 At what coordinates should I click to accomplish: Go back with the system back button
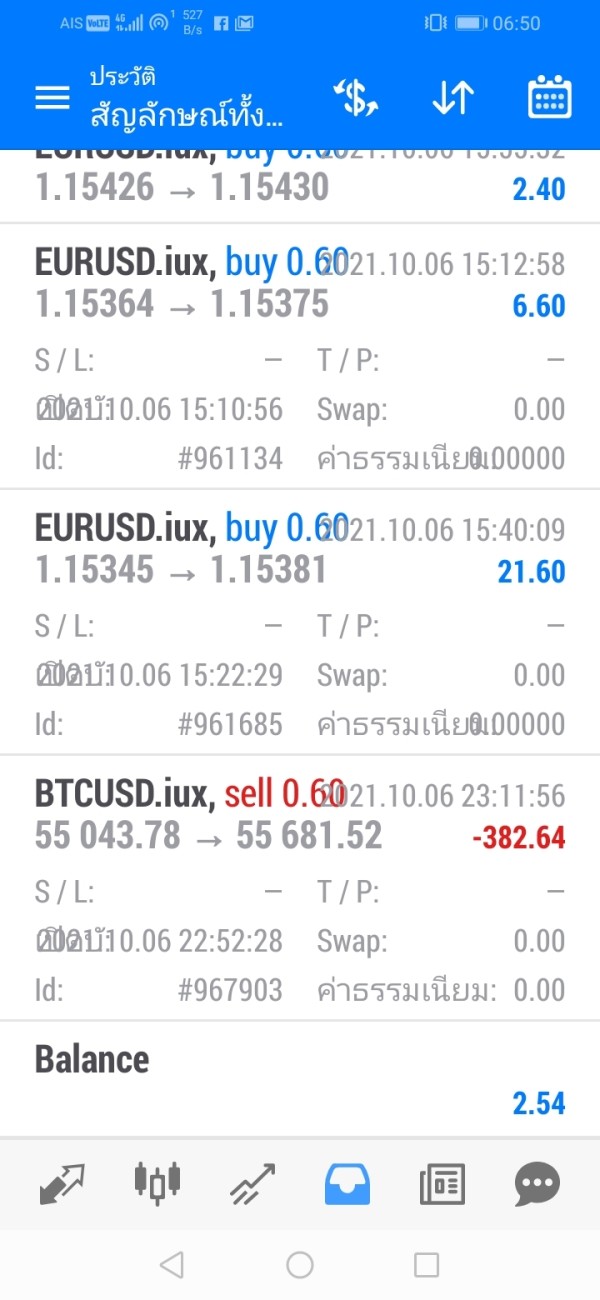pyautogui.click(x=172, y=1265)
